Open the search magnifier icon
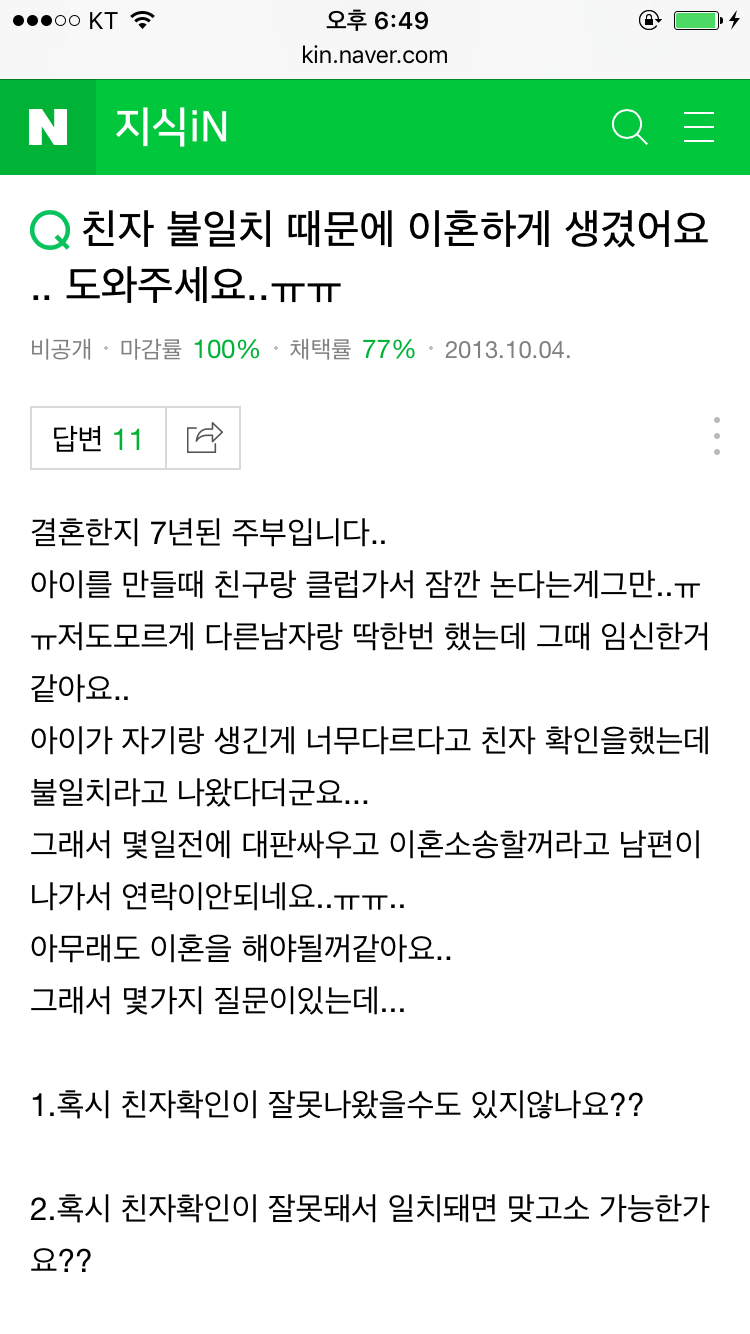This screenshot has height=1334, width=750. [x=629, y=127]
